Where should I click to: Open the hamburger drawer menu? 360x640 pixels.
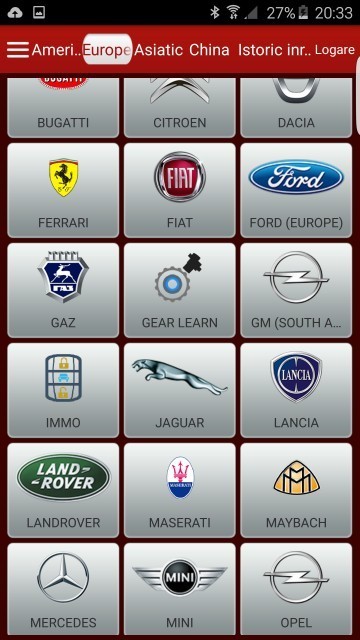click(x=18, y=50)
